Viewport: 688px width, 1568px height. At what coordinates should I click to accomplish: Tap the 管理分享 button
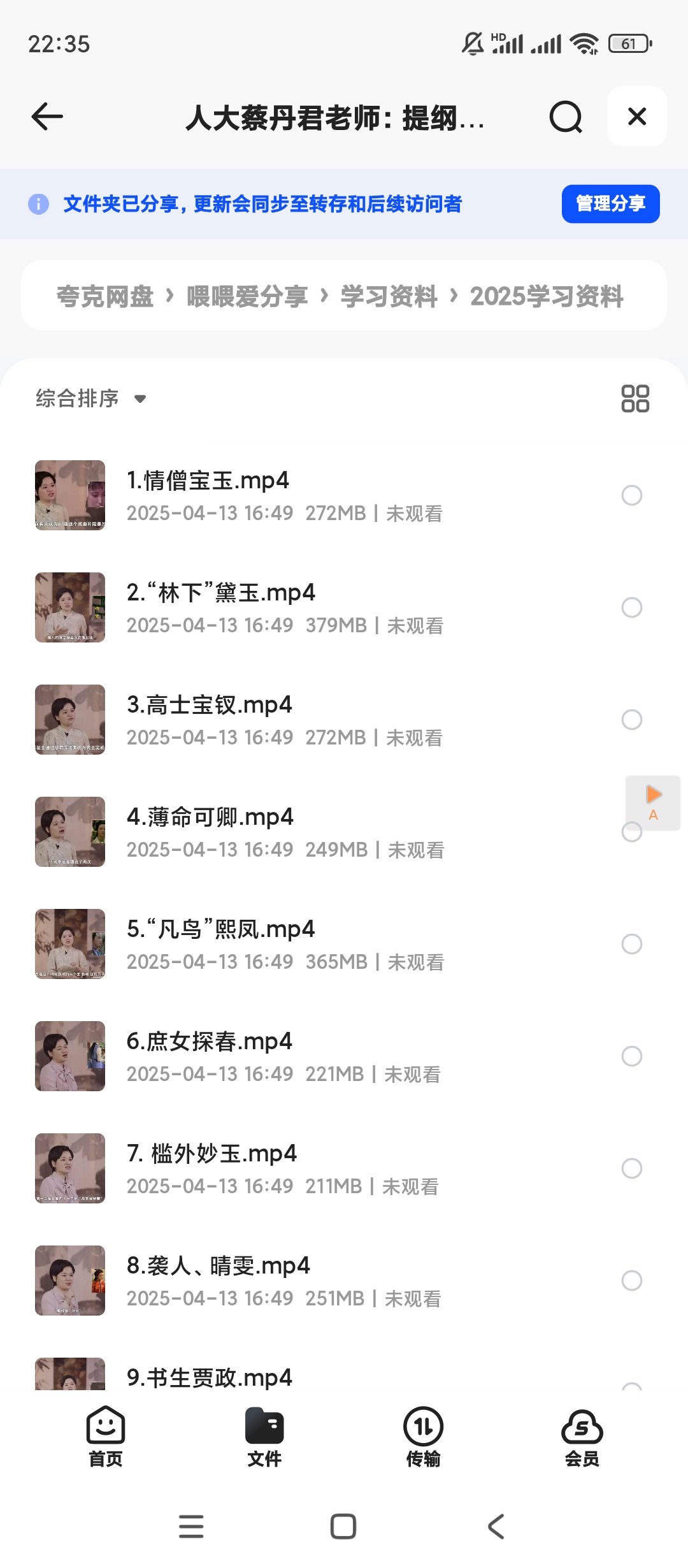click(x=609, y=204)
